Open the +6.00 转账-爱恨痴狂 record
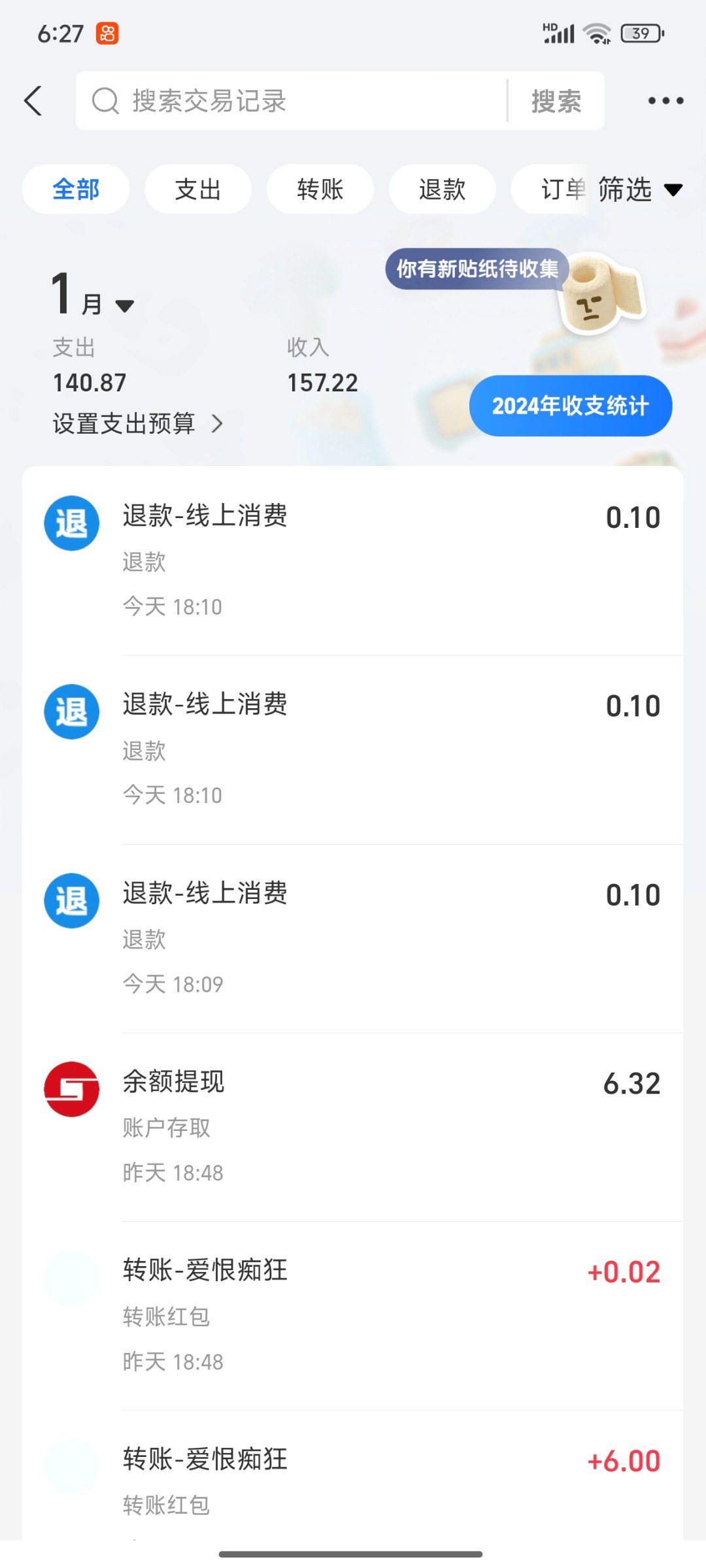Screen dimensions: 706x1568 (353, 1480)
